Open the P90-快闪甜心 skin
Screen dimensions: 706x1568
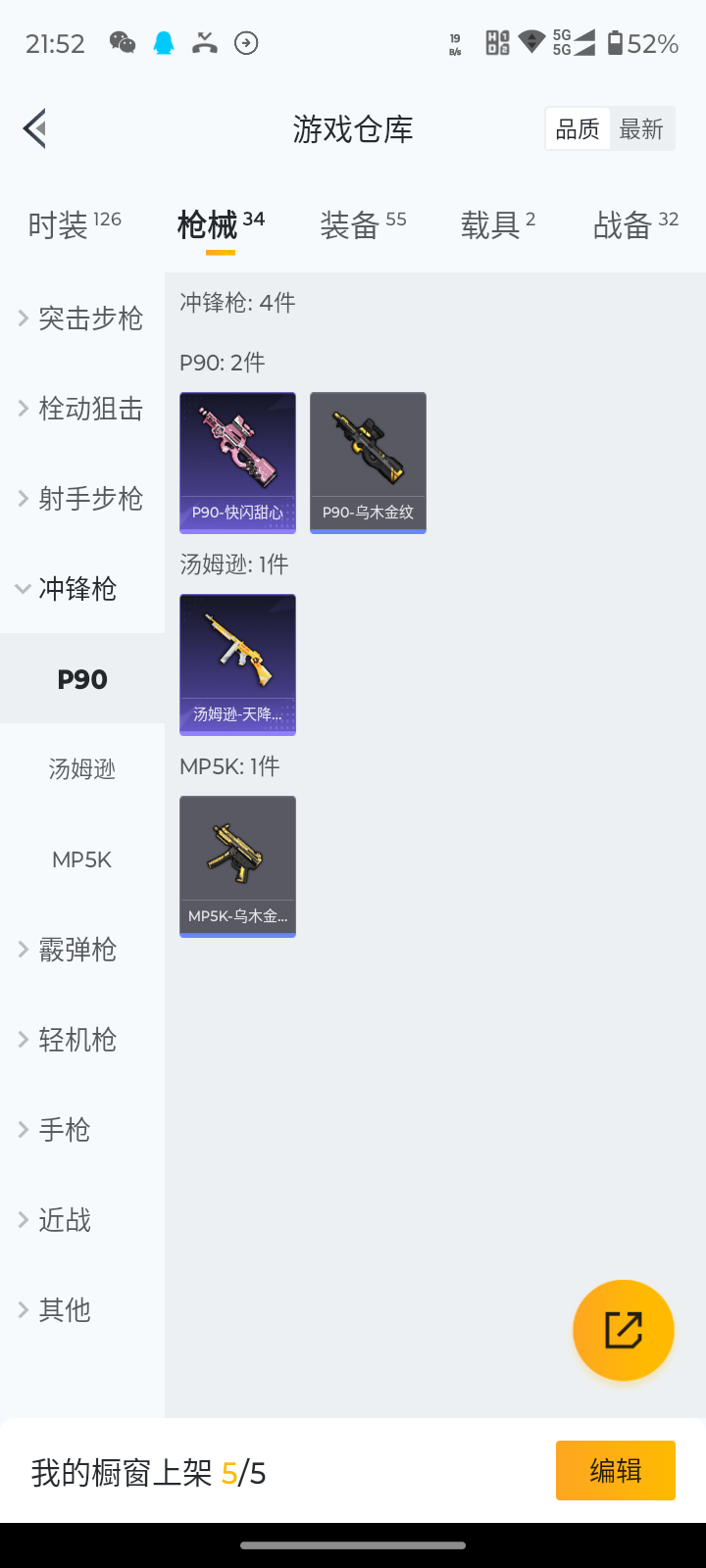[237, 463]
